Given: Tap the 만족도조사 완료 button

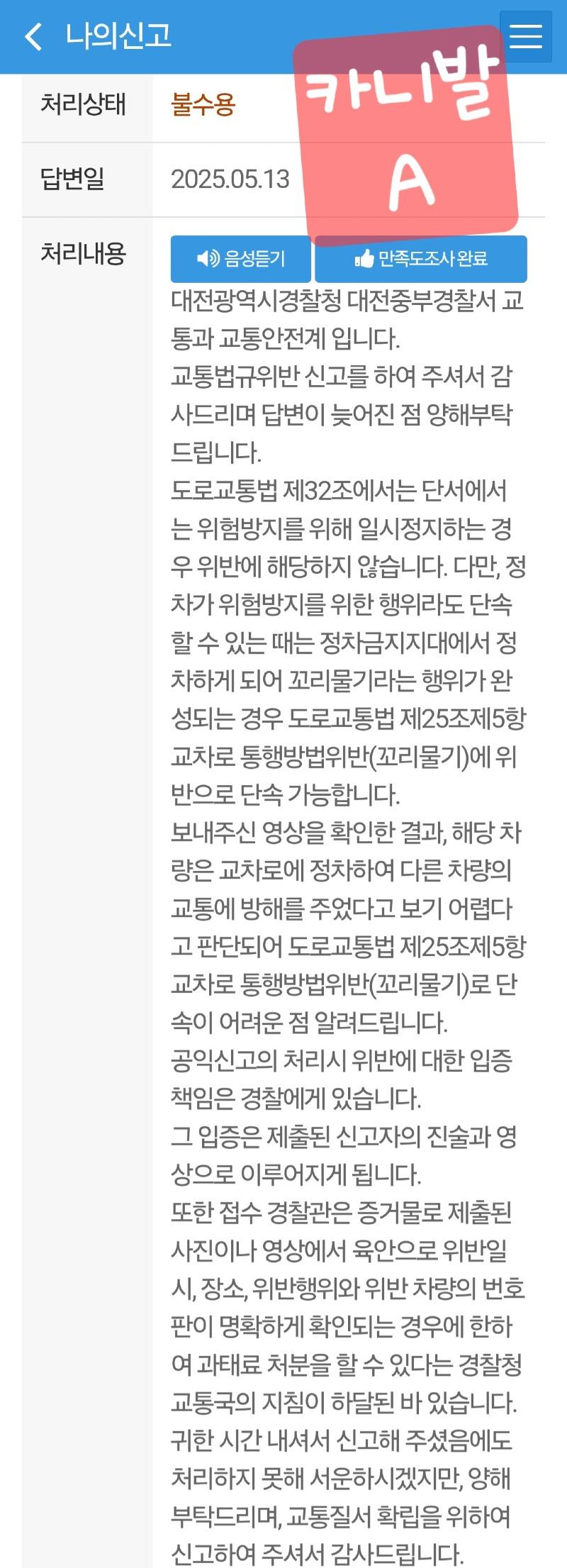Looking at the screenshot, I should pos(420,259).
